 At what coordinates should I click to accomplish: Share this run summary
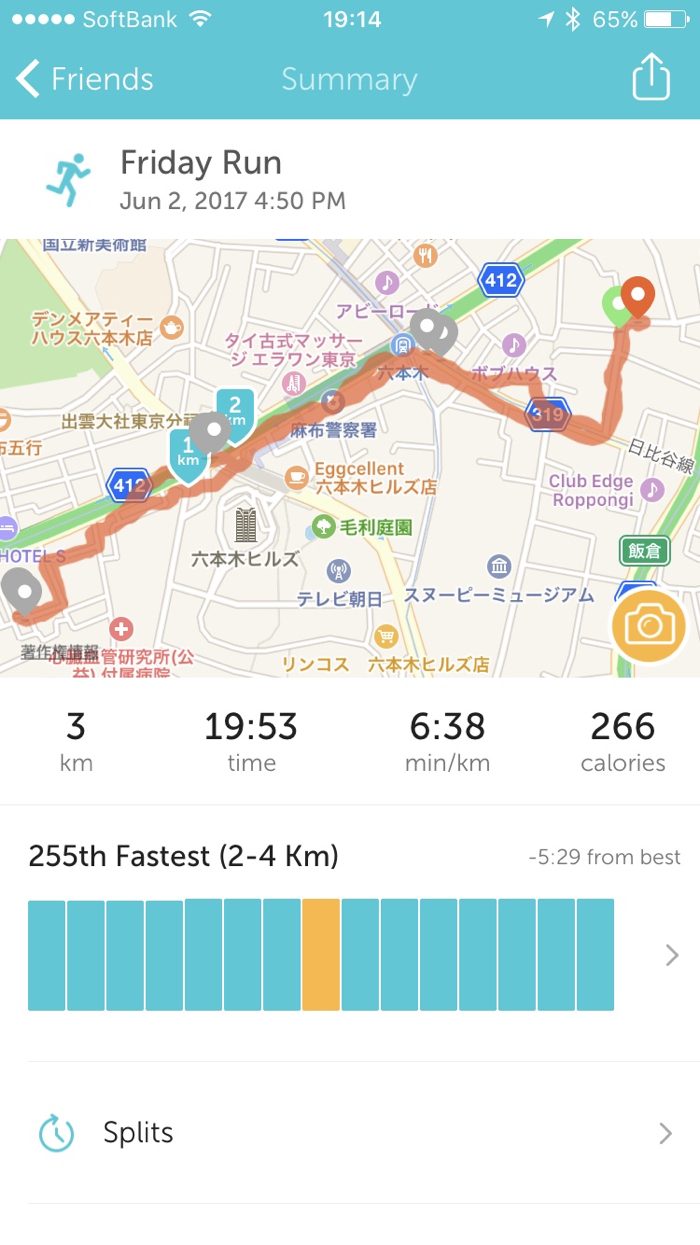tap(650, 77)
